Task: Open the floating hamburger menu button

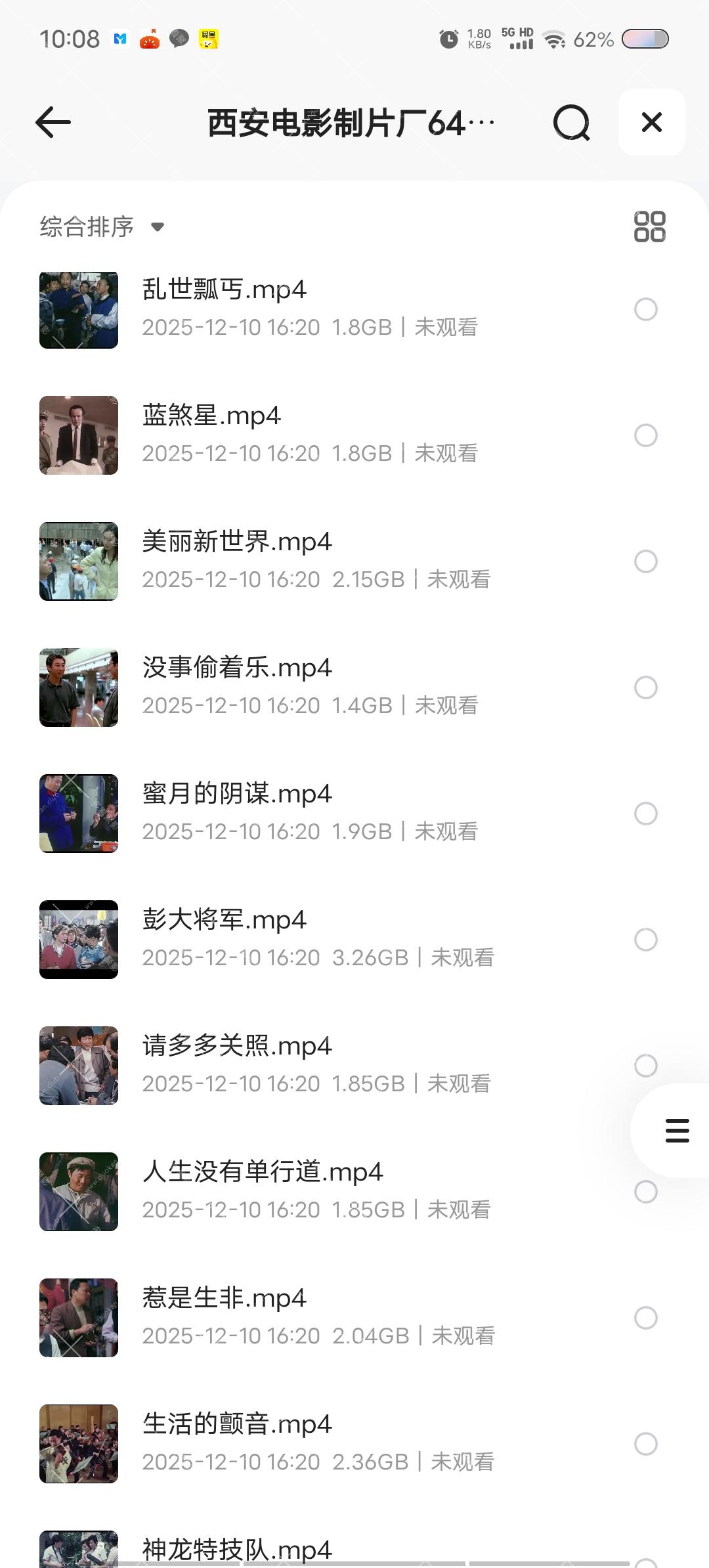Action: (x=676, y=1131)
